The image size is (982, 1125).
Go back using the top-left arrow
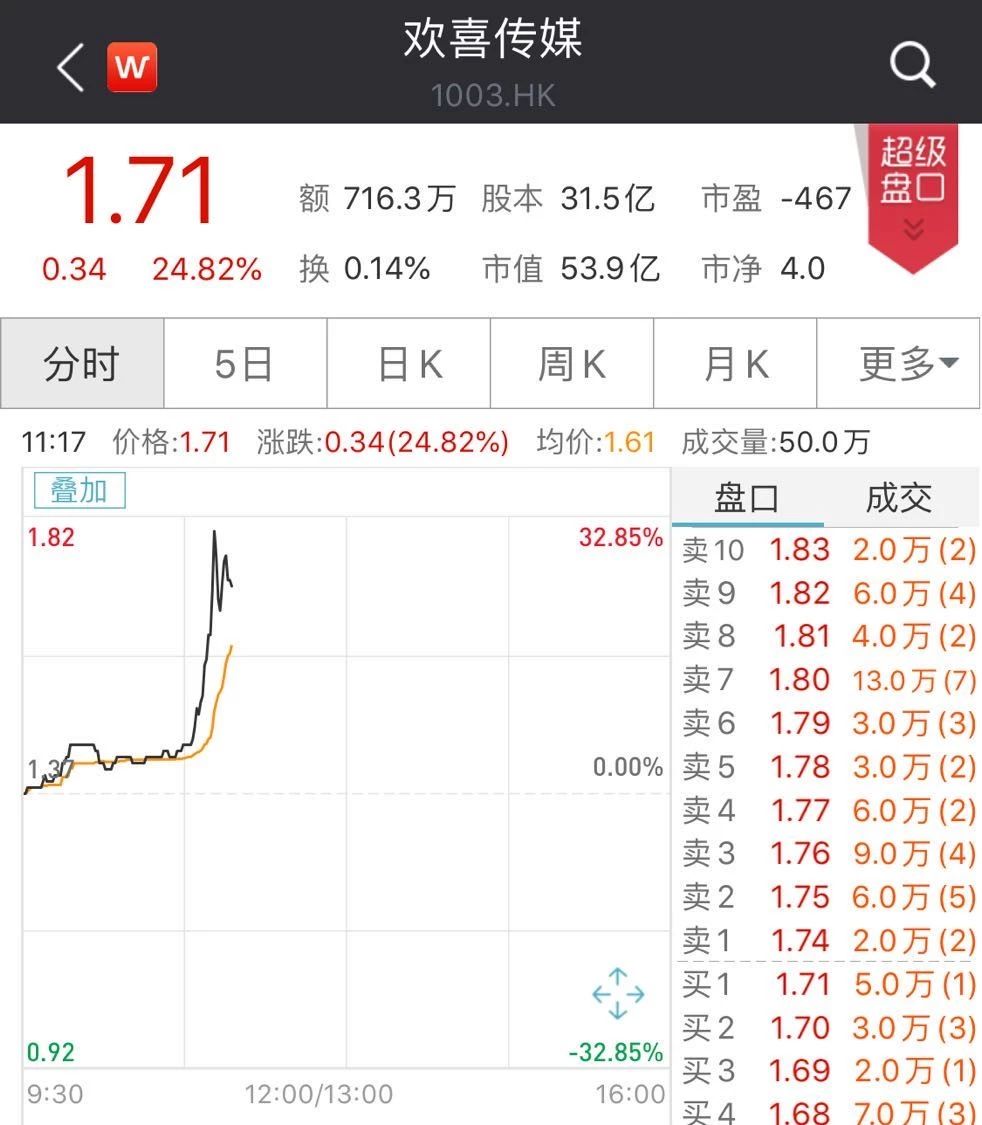pos(70,68)
